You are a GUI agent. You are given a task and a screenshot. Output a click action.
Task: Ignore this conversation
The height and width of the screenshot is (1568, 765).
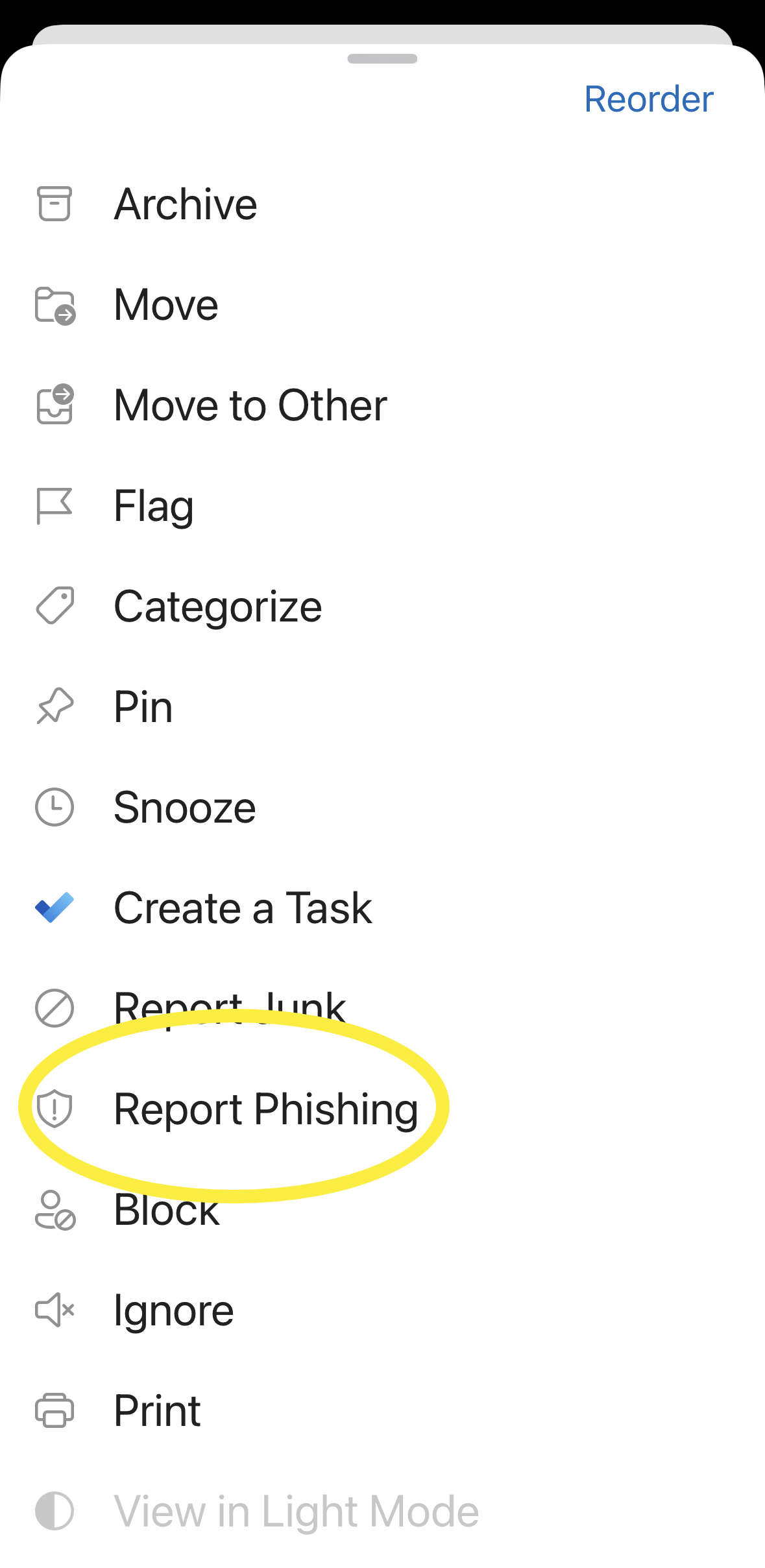coord(173,1310)
